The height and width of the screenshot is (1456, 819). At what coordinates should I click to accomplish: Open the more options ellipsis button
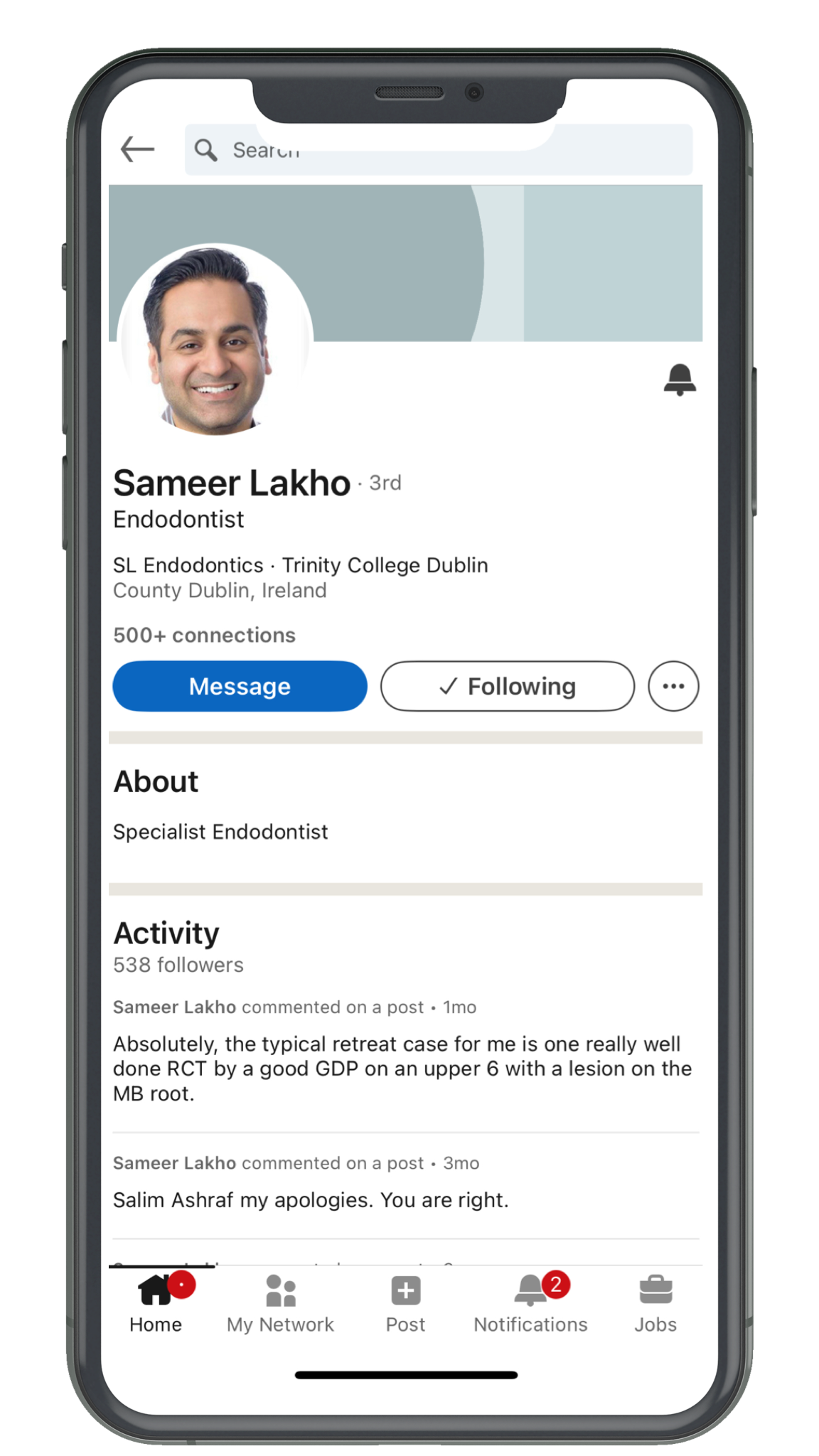673,686
